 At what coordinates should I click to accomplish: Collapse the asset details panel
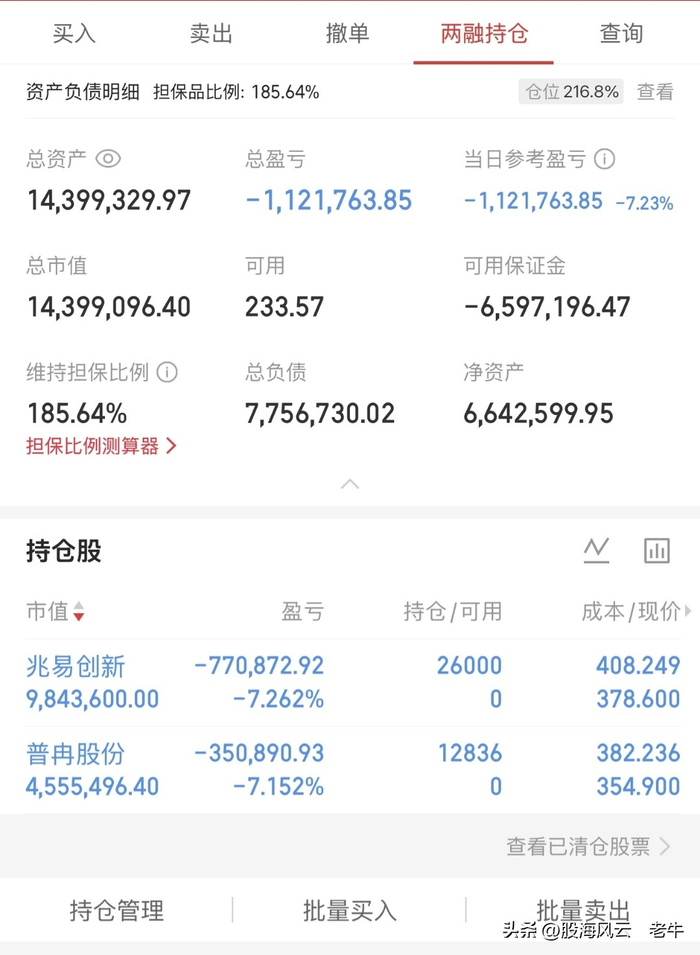(x=350, y=484)
